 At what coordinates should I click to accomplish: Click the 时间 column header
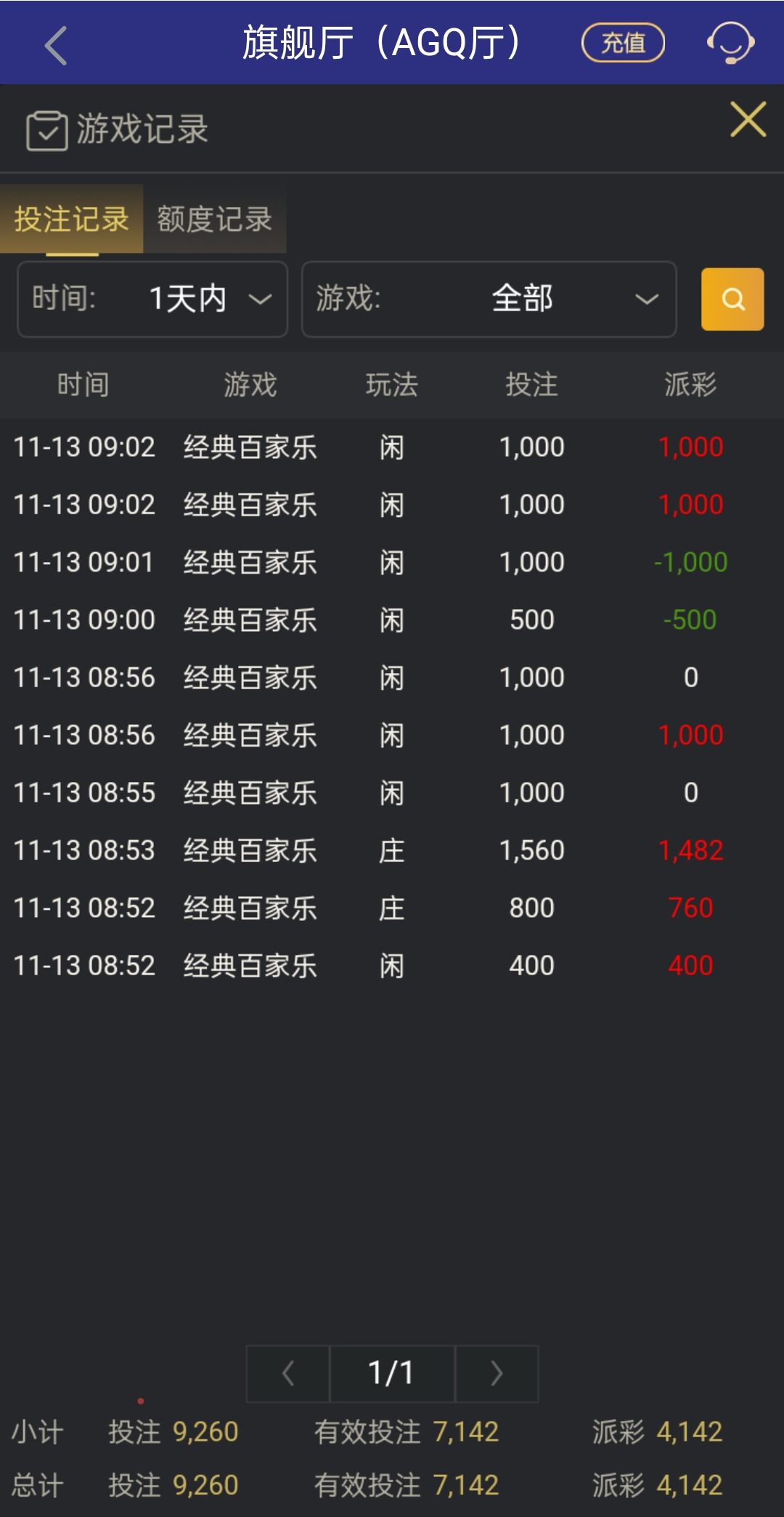[x=83, y=385]
